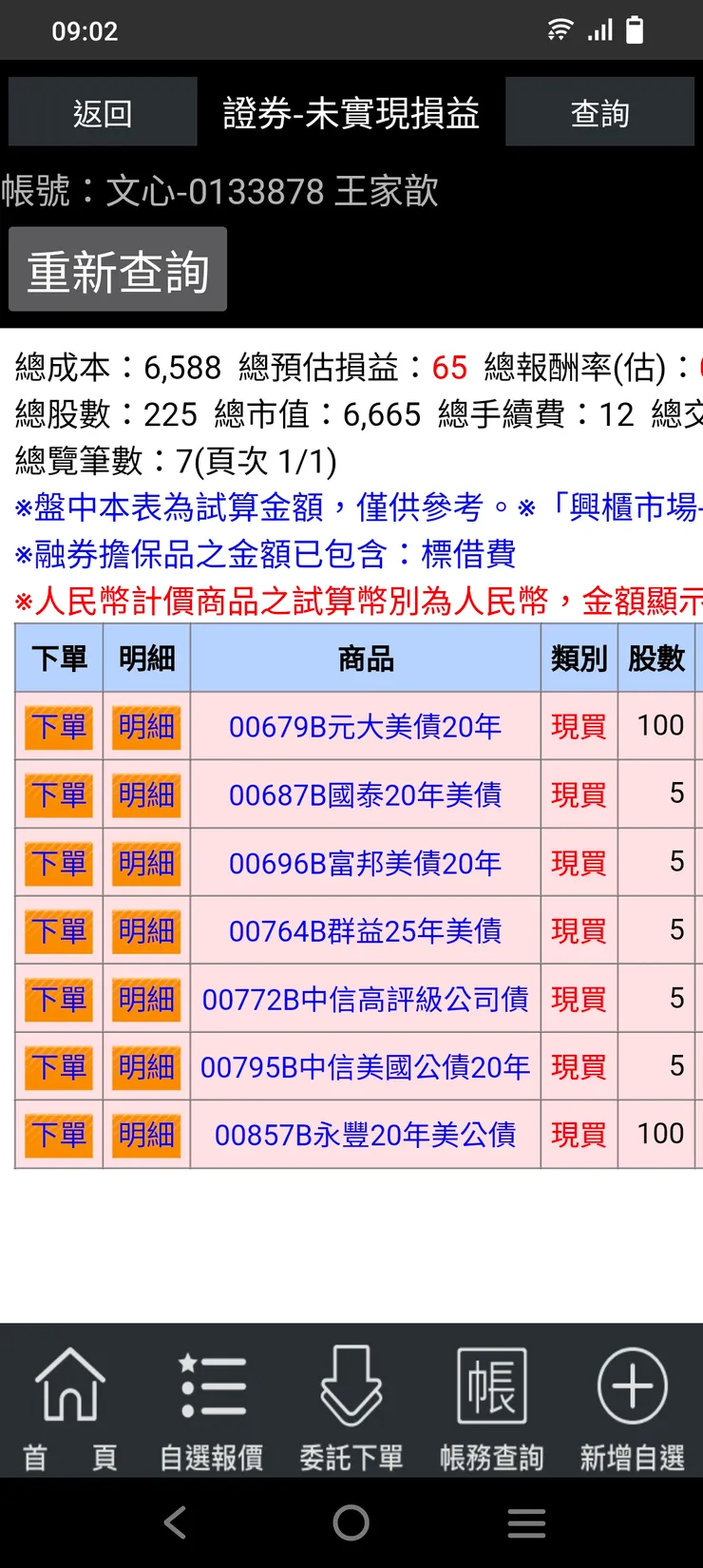Tap the 重新查詢 refresh query button
703x1568 pixels.
[x=118, y=268]
